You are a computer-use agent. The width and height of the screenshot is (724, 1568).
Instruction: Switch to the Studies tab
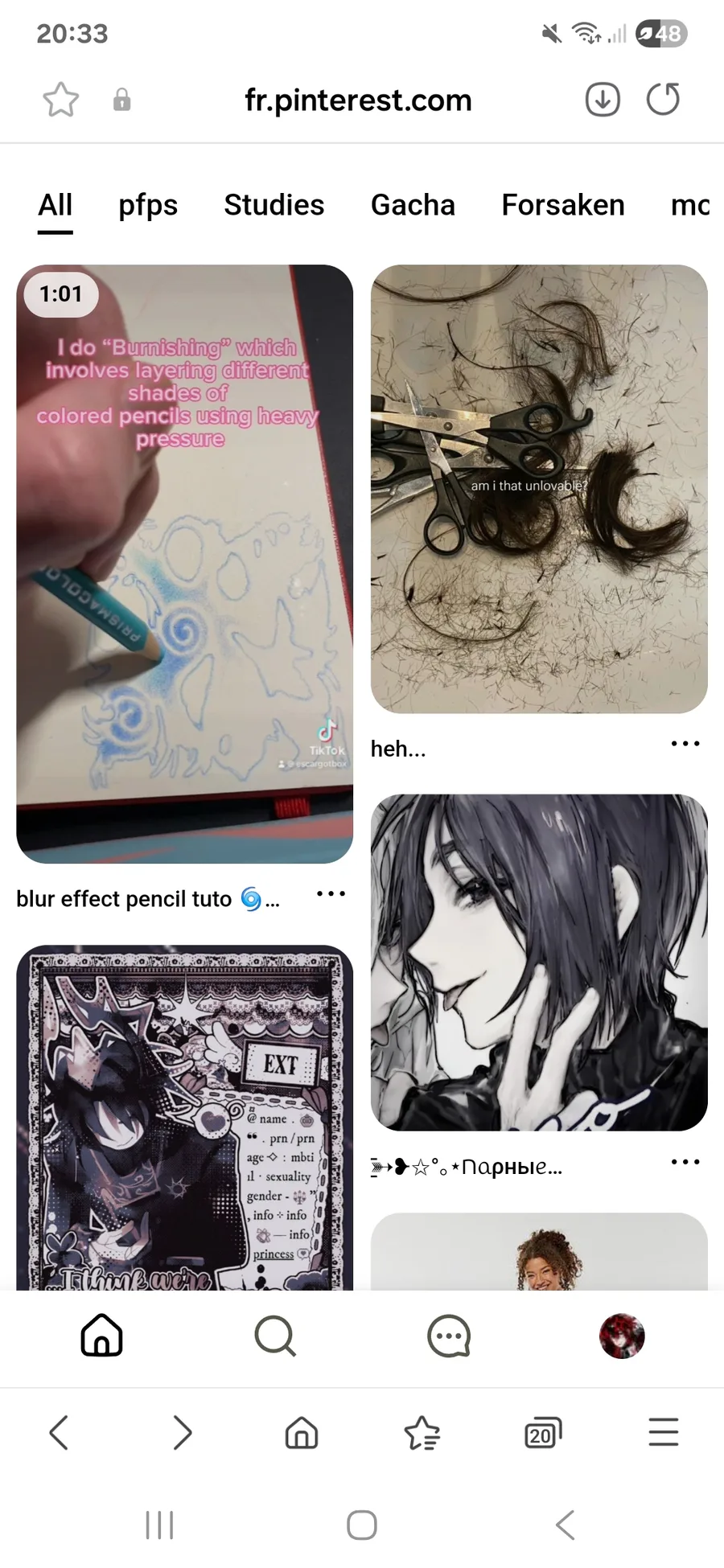[274, 205]
